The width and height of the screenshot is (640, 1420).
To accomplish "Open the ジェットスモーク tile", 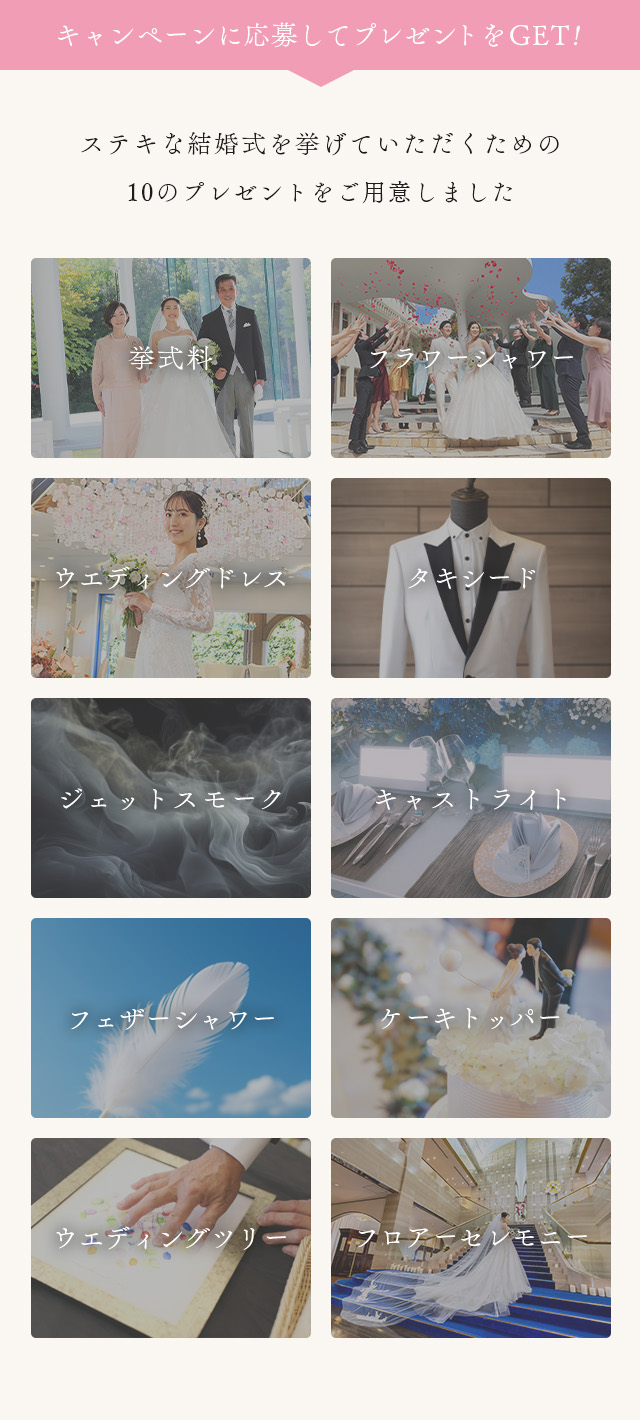I will pos(171,798).
